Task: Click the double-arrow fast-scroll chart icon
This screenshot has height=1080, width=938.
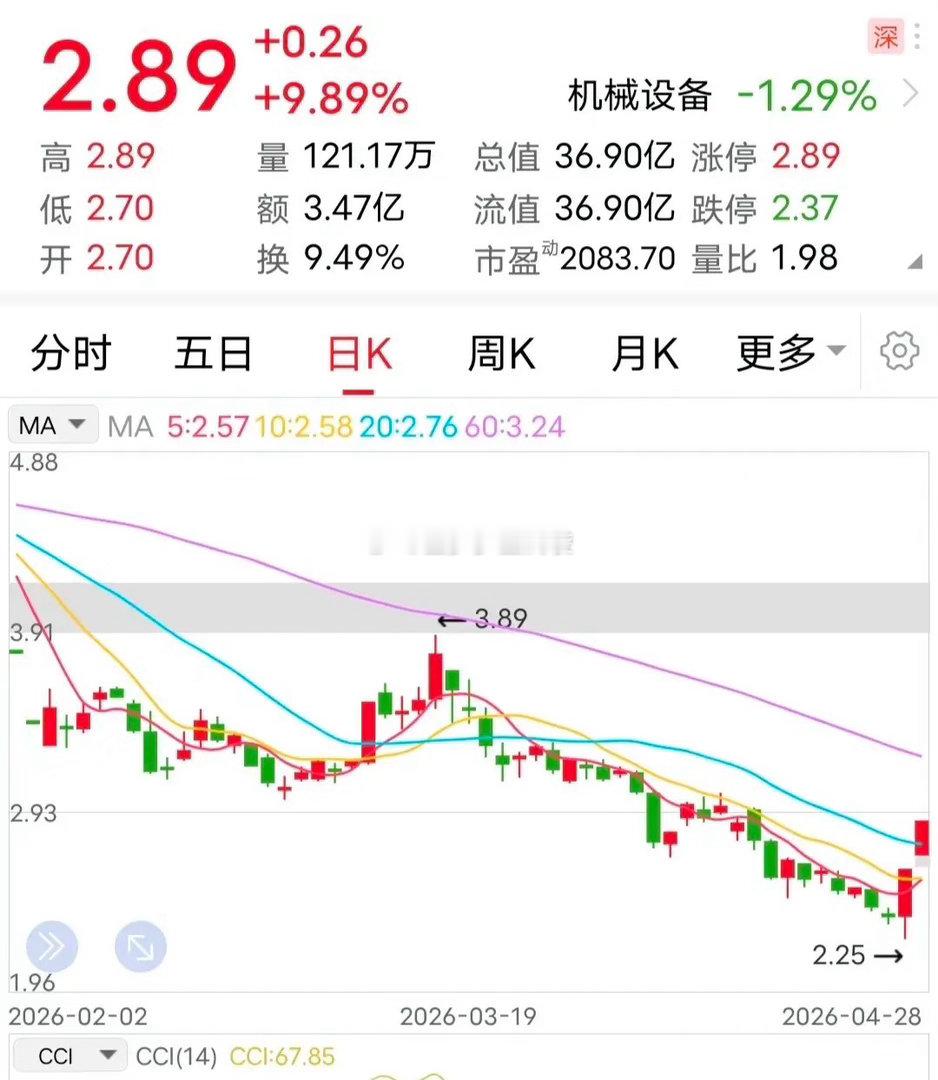Action: click(x=52, y=946)
